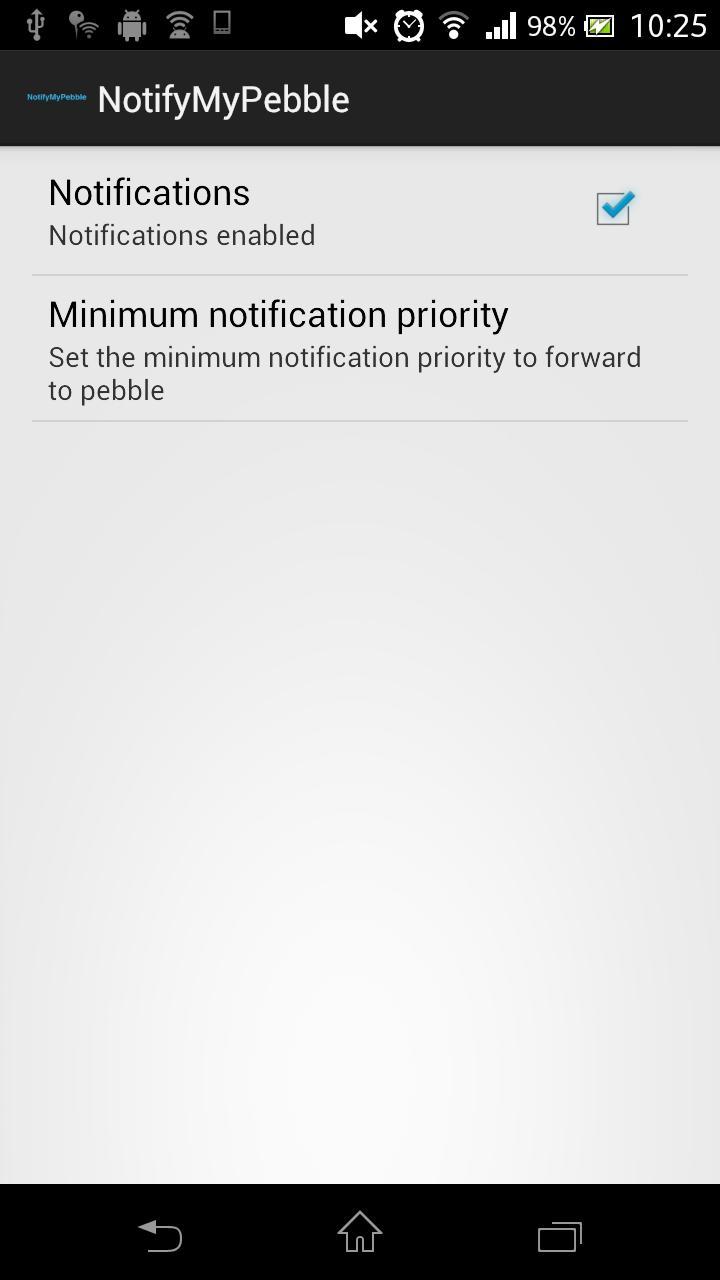Image resolution: width=720 pixels, height=1280 pixels.
Task: Toggle notifications forwarding off
Action: point(613,208)
